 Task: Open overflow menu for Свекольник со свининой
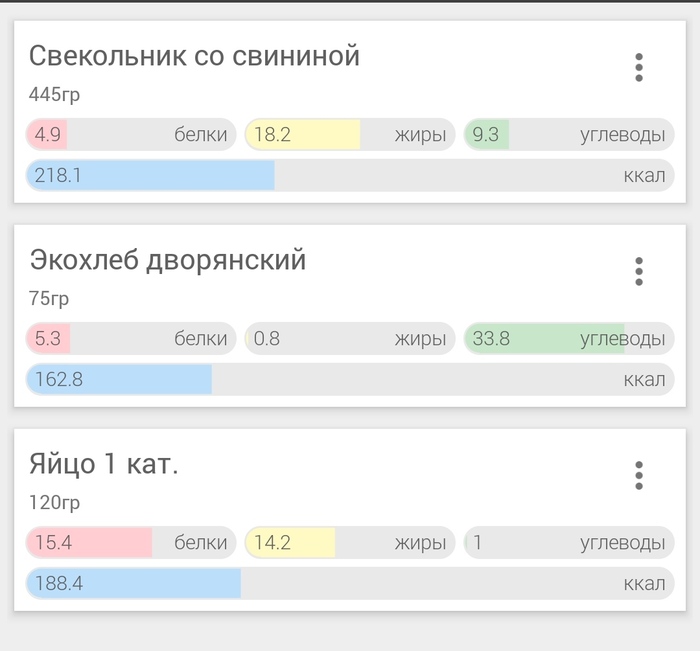coord(639,67)
